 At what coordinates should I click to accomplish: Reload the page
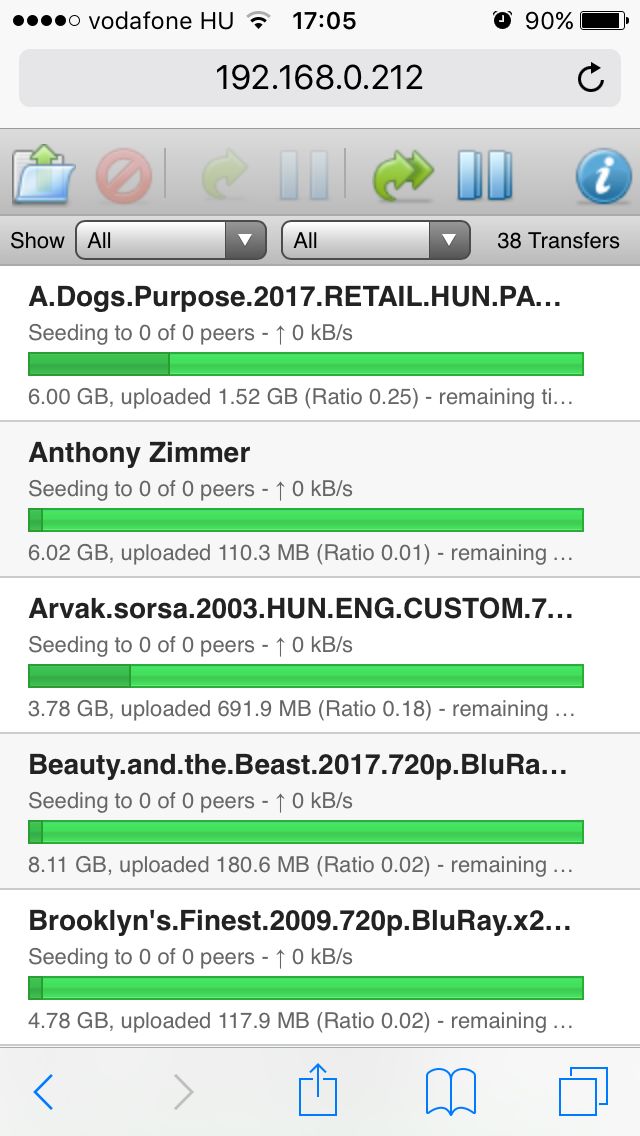tap(590, 78)
